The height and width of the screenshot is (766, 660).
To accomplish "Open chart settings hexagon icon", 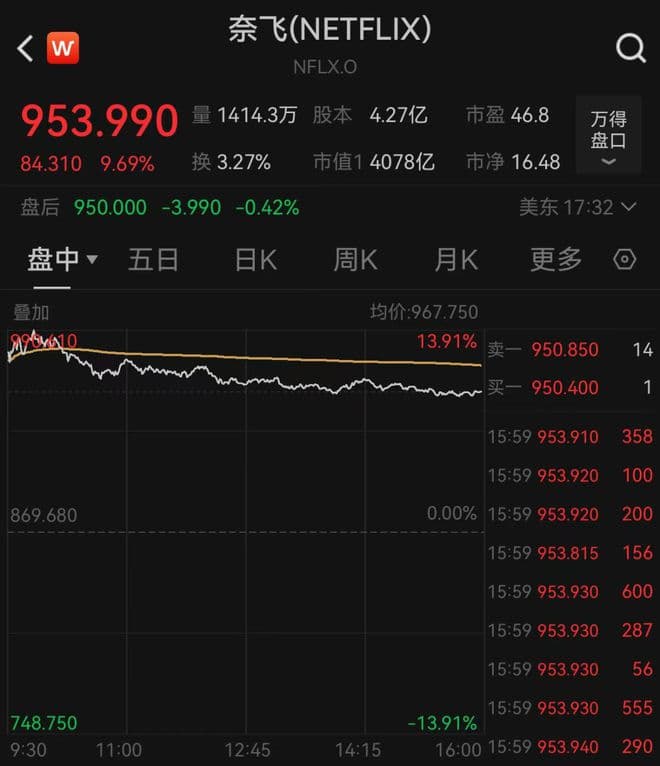I will pyautogui.click(x=625, y=261).
